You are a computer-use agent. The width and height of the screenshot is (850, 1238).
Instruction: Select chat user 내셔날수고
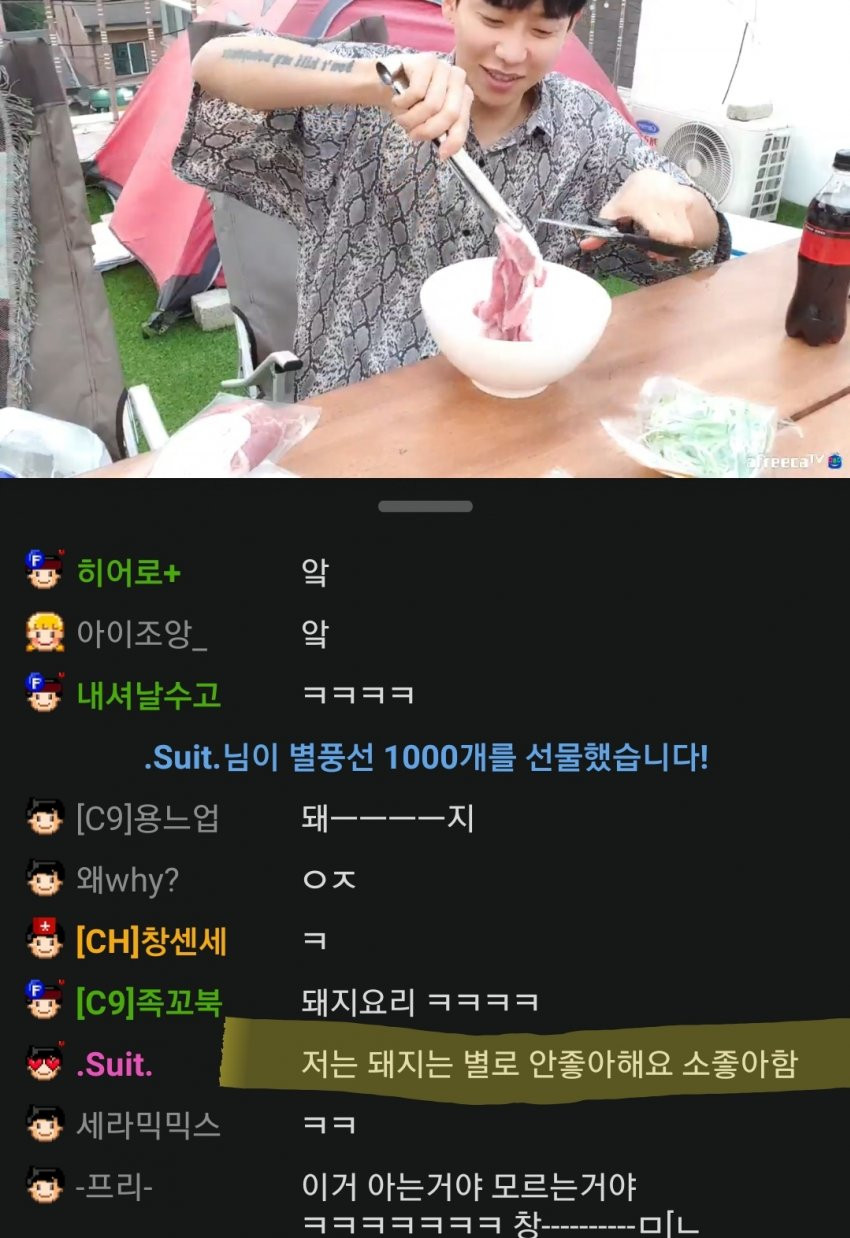pyautogui.click(x=148, y=695)
